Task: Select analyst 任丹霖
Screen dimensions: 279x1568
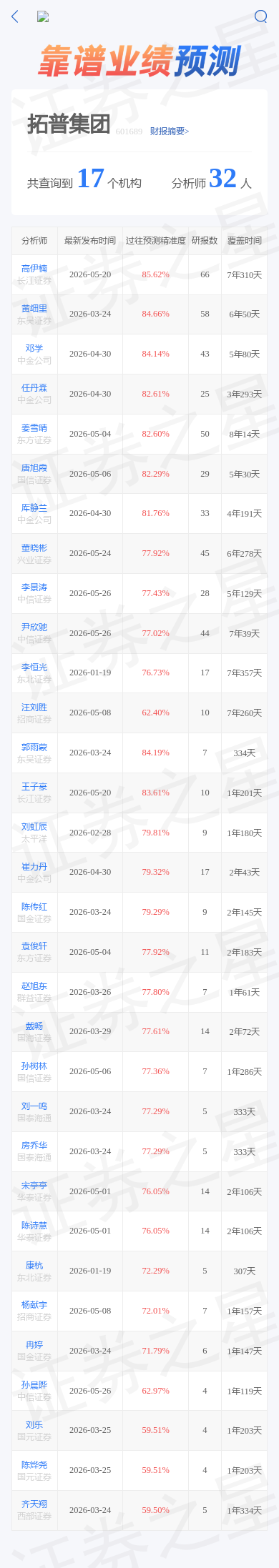Action: pyautogui.click(x=34, y=388)
